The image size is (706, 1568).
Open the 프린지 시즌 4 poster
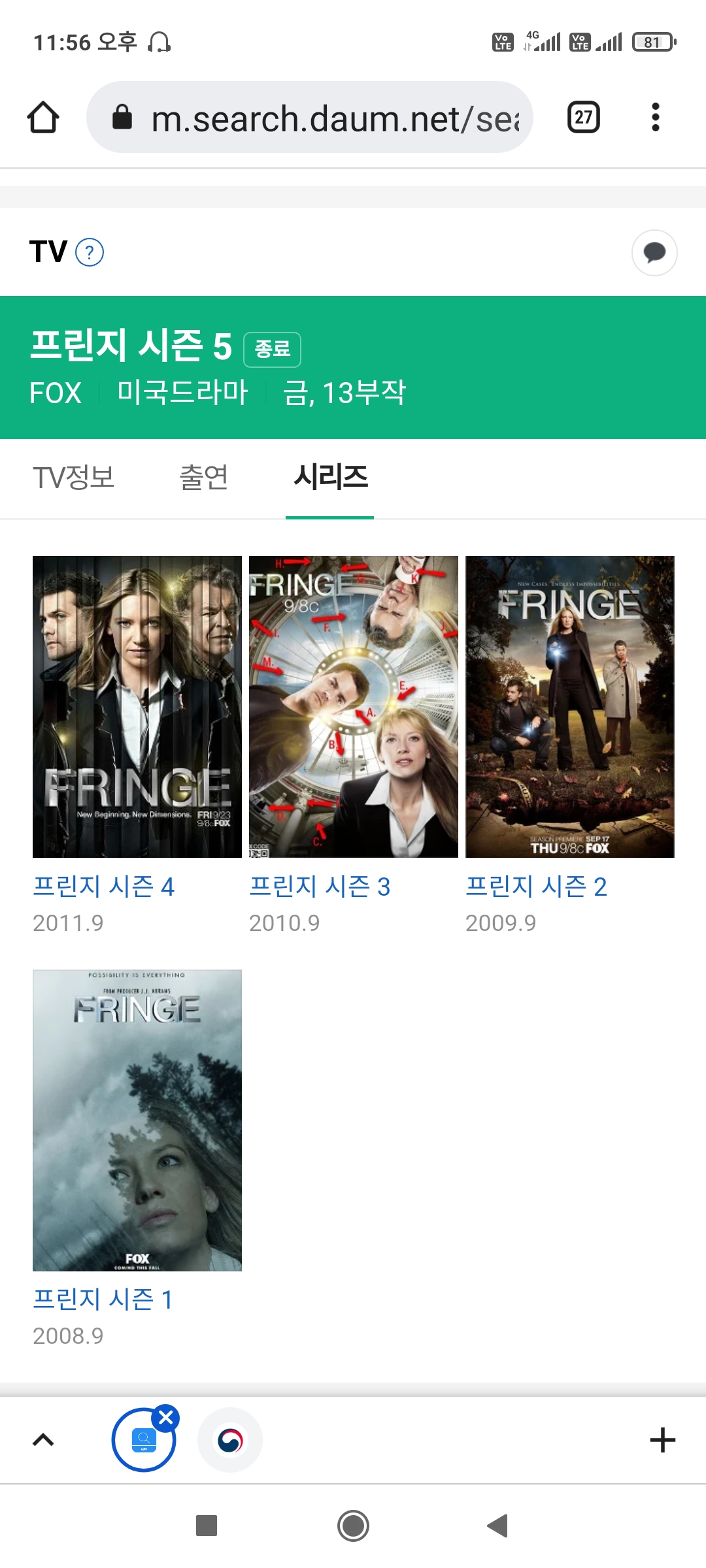point(137,706)
